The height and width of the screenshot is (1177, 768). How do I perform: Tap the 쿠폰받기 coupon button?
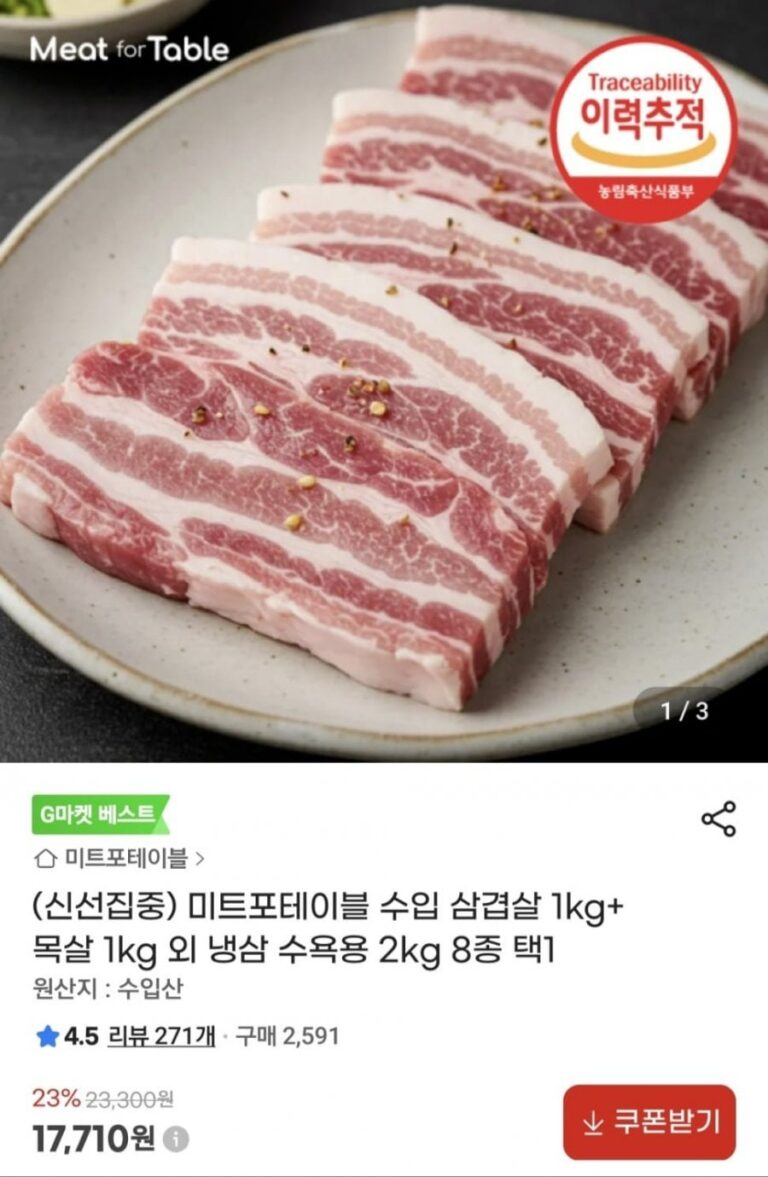coord(649,1122)
